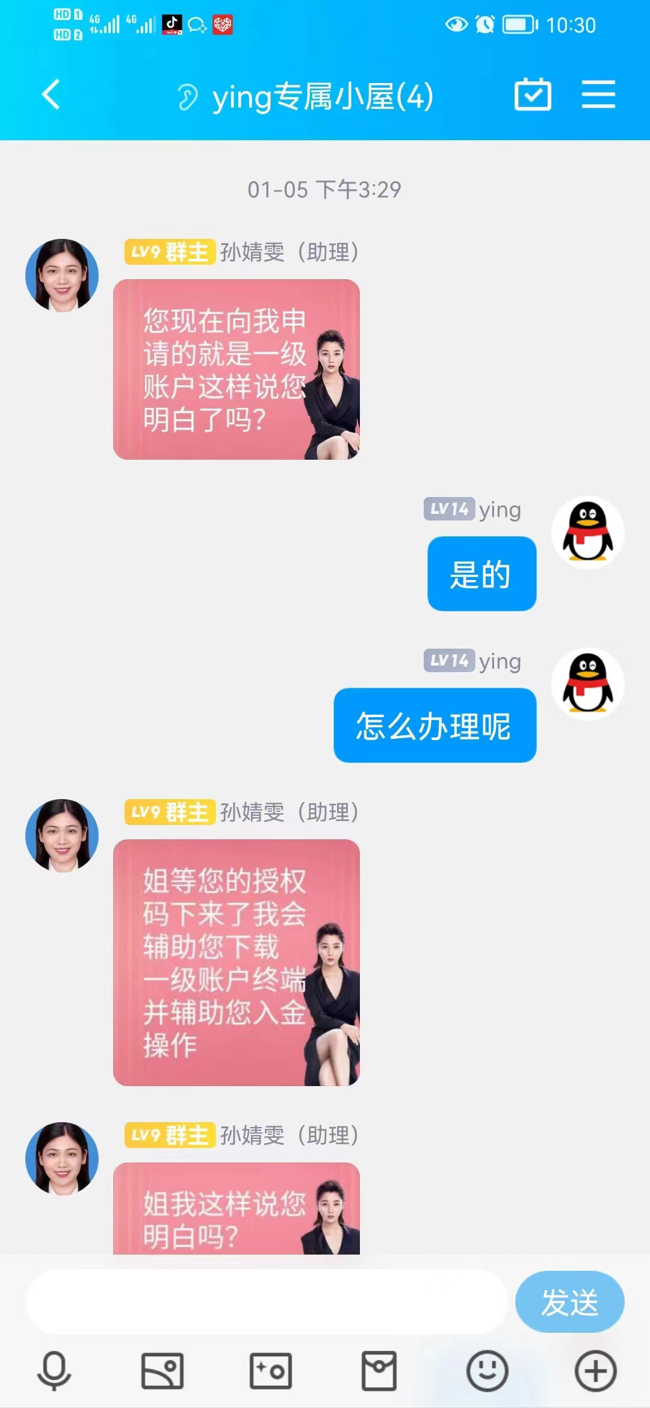Open image message 姐等您的授权码下来了
The image size is (650, 1408).
[x=236, y=962]
